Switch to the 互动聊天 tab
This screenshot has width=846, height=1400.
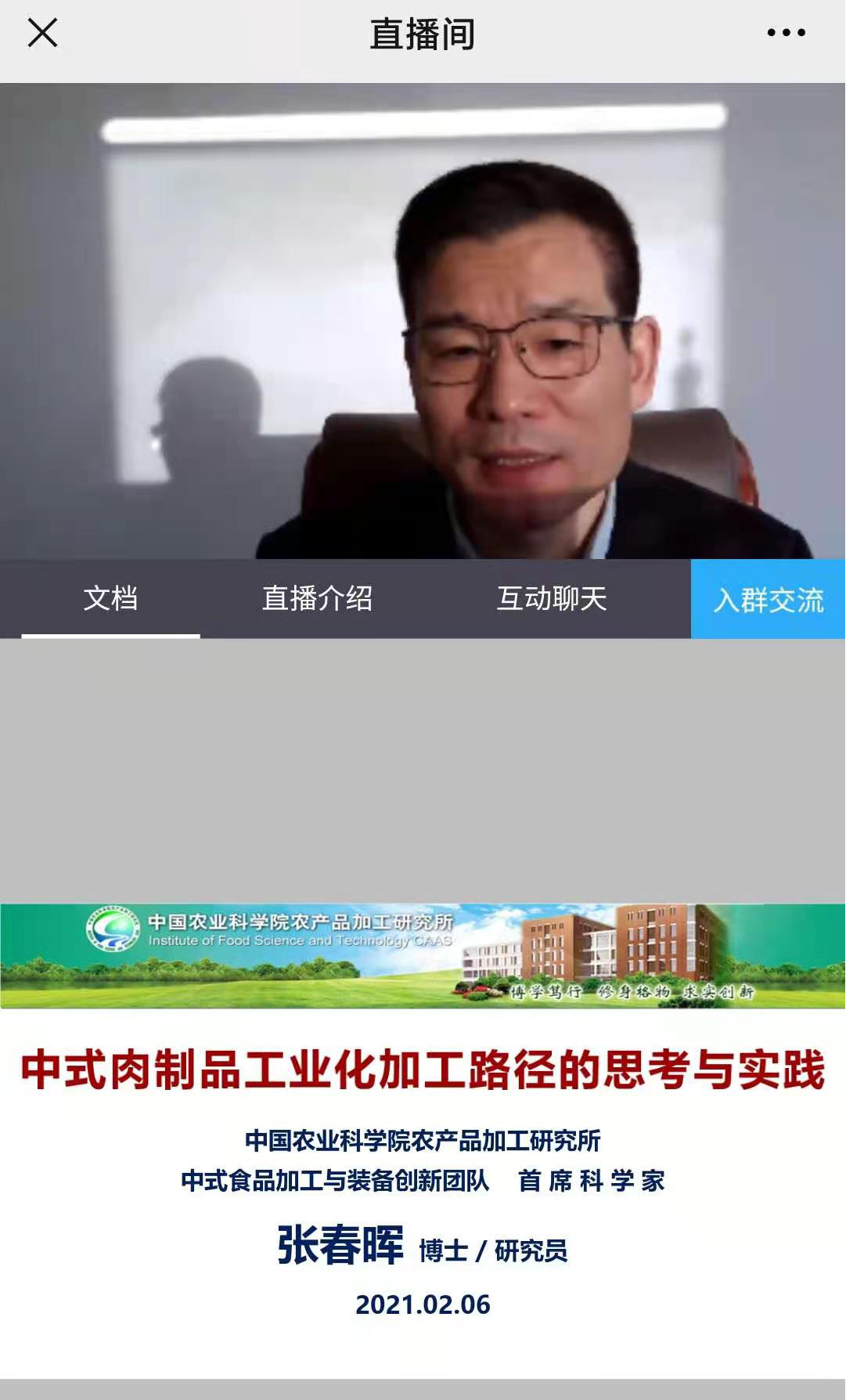point(553,599)
